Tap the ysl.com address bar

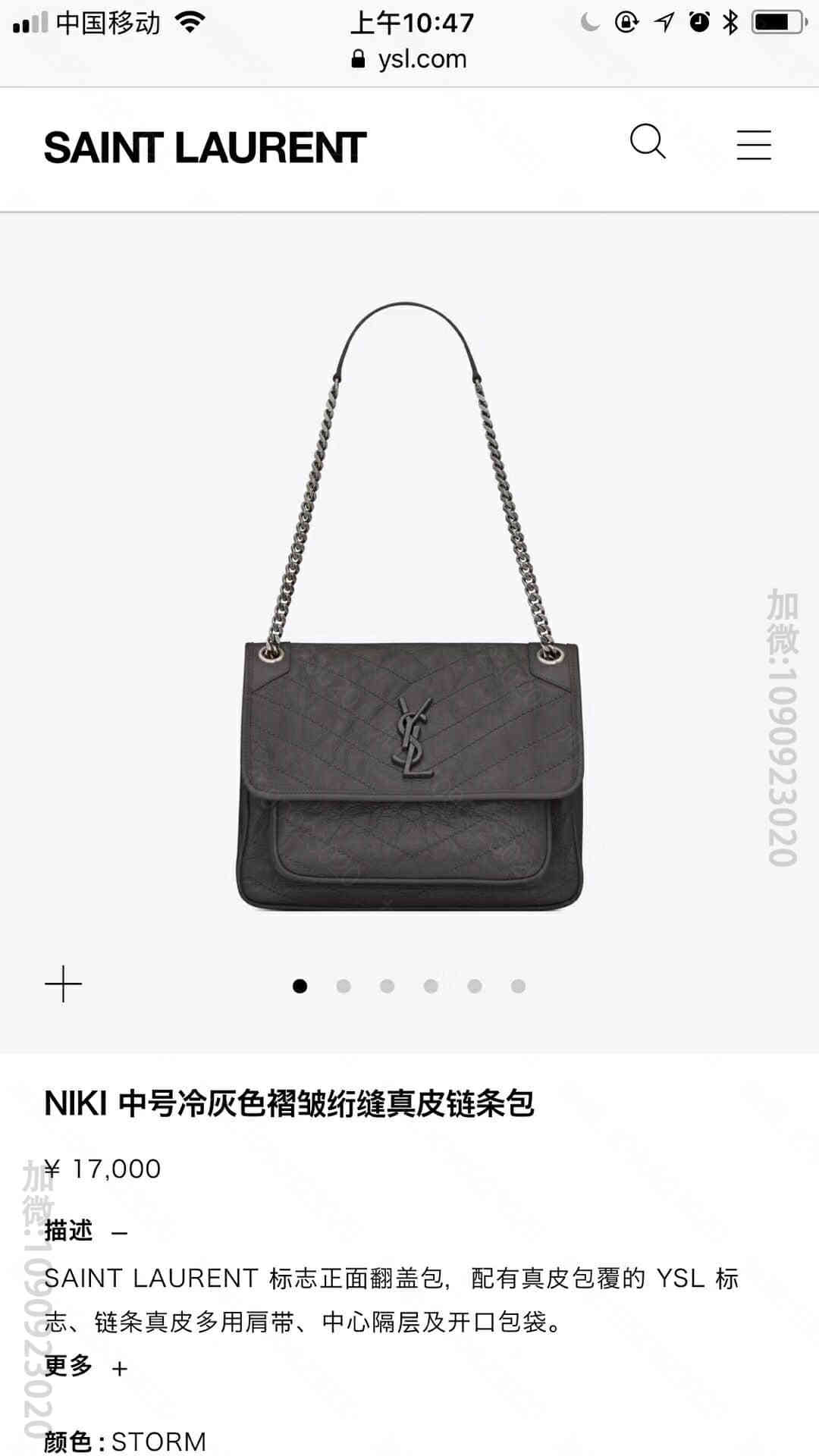(409, 59)
